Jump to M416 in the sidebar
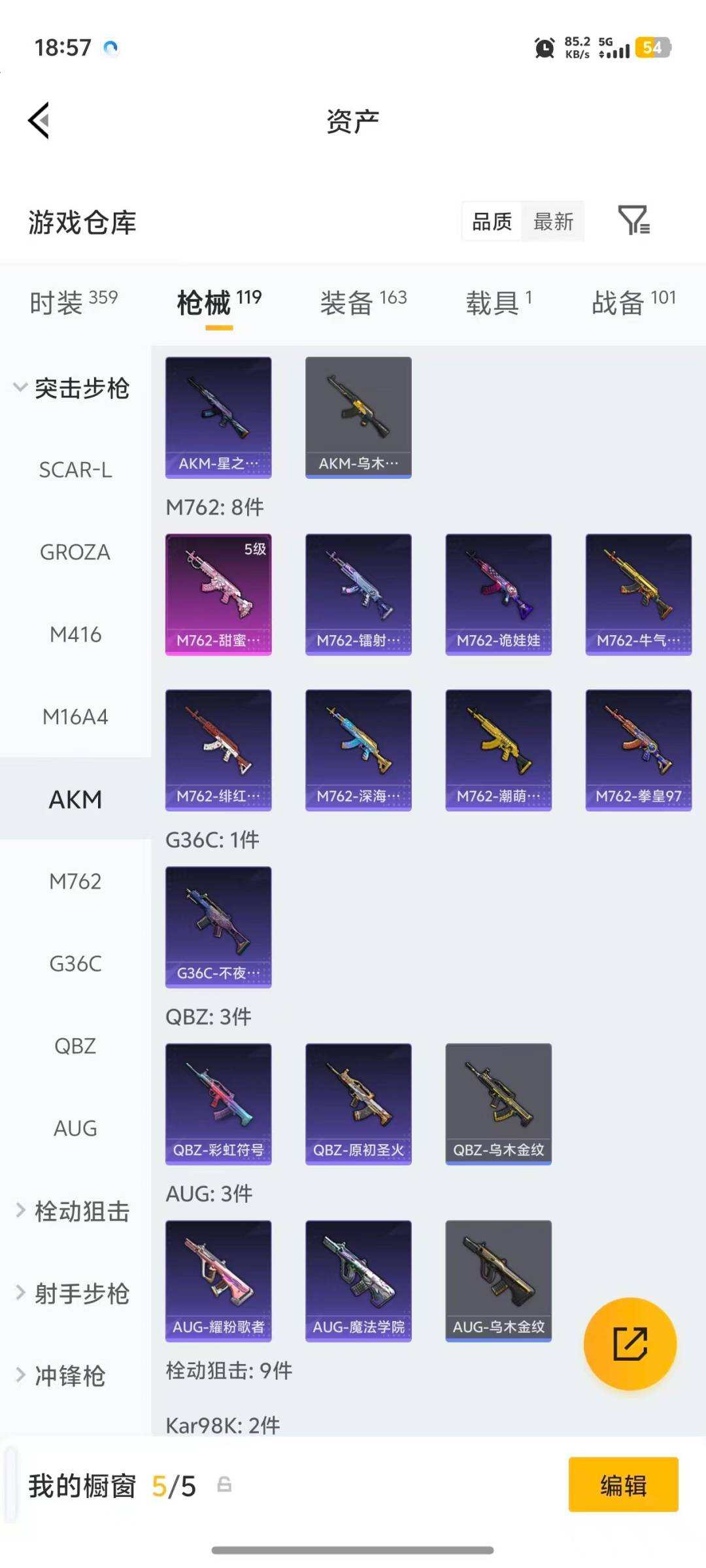The image size is (706, 1568). pos(75,634)
